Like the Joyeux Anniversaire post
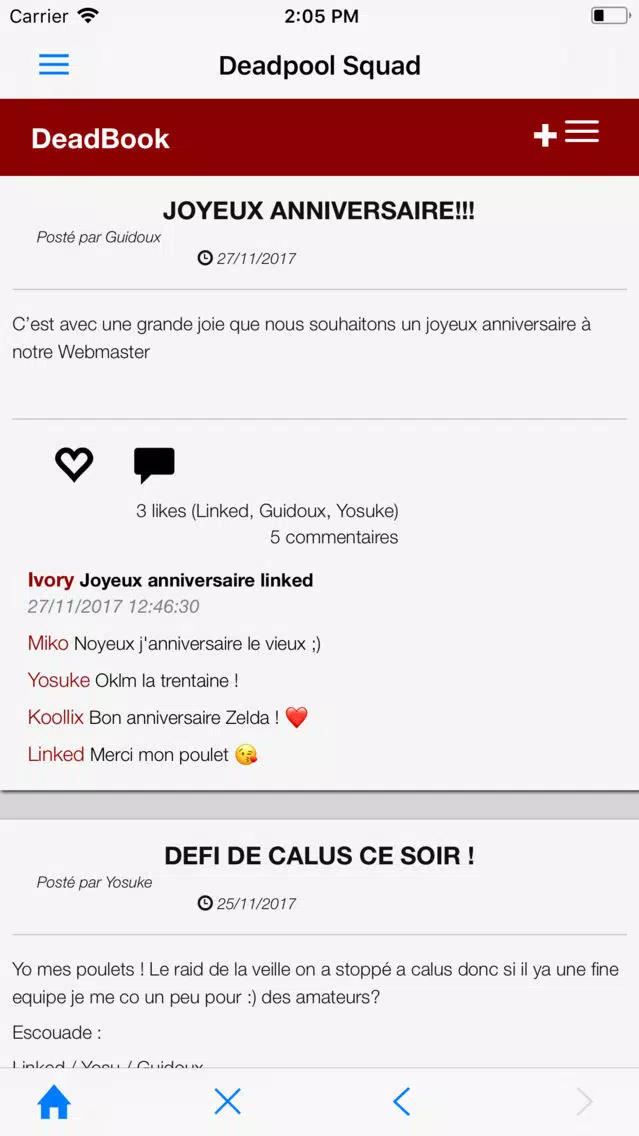The height and width of the screenshot is (1136, 639). pos(74,464)
